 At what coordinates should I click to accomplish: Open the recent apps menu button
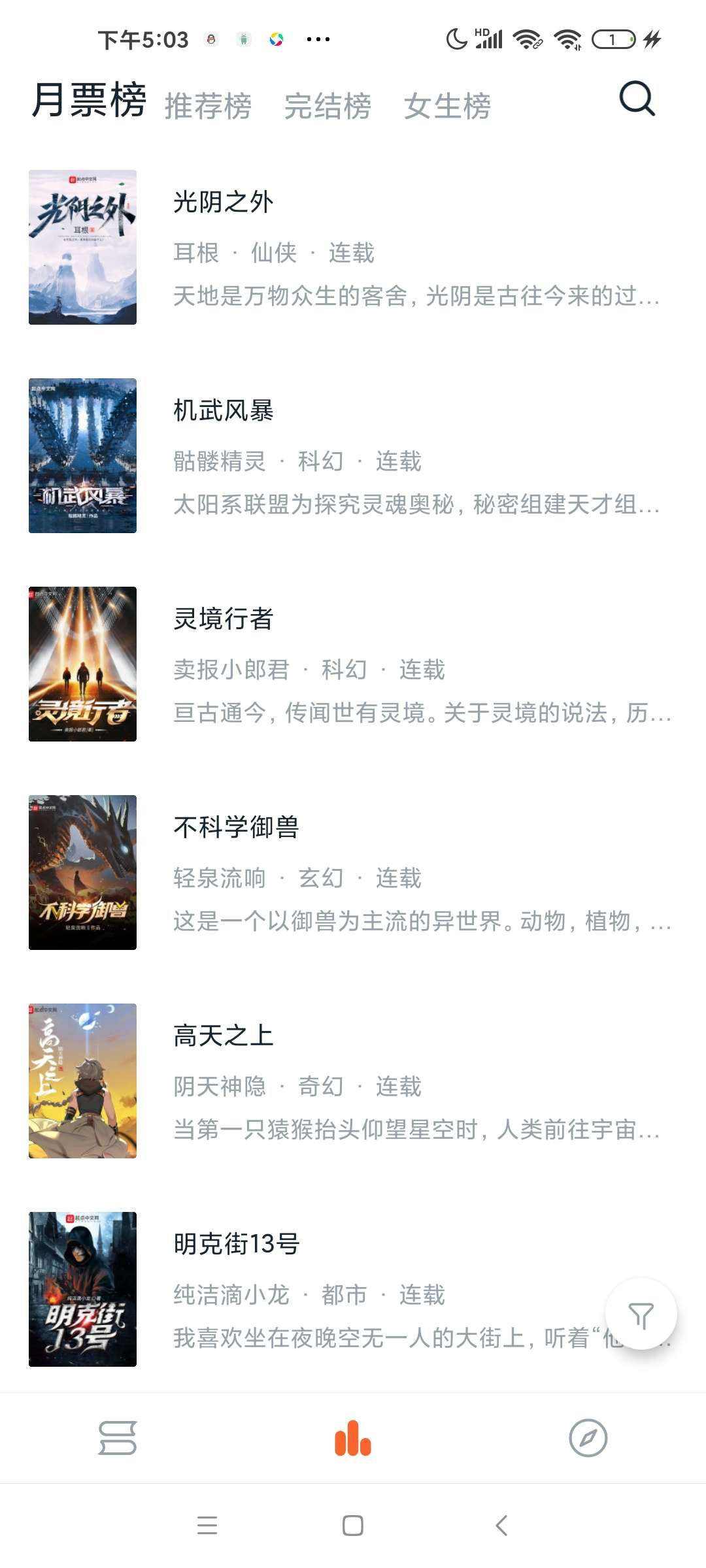click(207, 1526)
